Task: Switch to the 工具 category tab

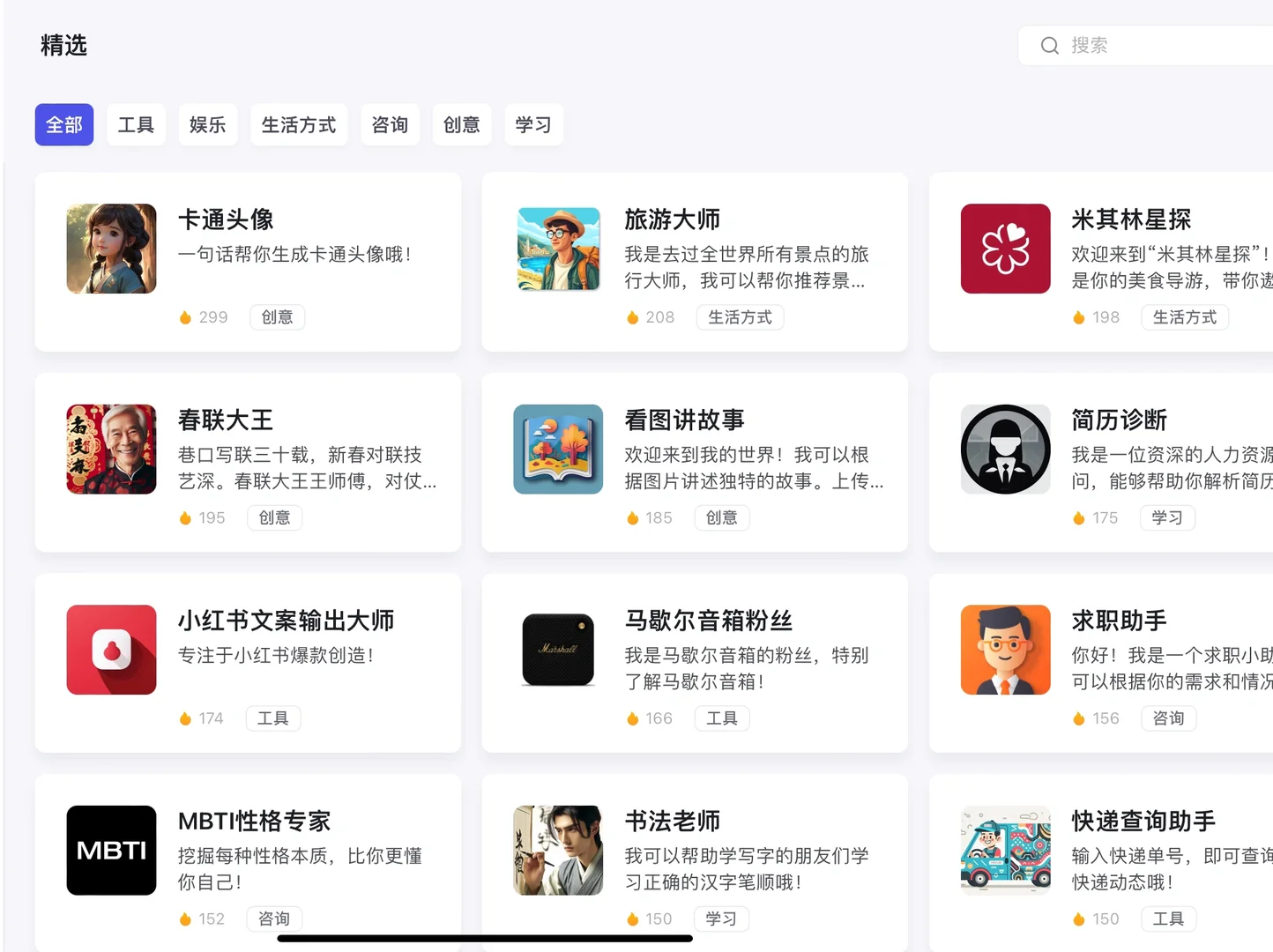Action: [x=136, y=124]
